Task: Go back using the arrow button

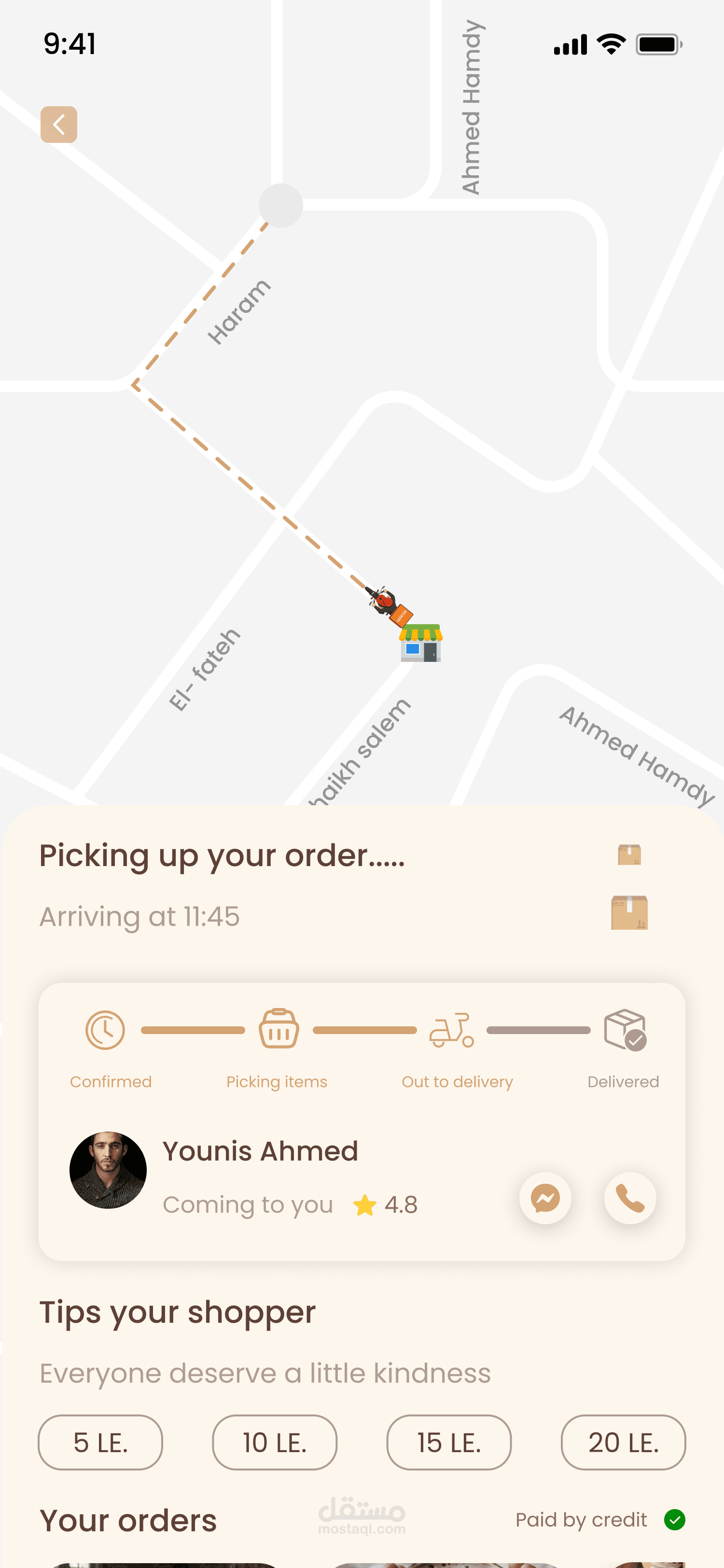Action: [x=58, y=125]
